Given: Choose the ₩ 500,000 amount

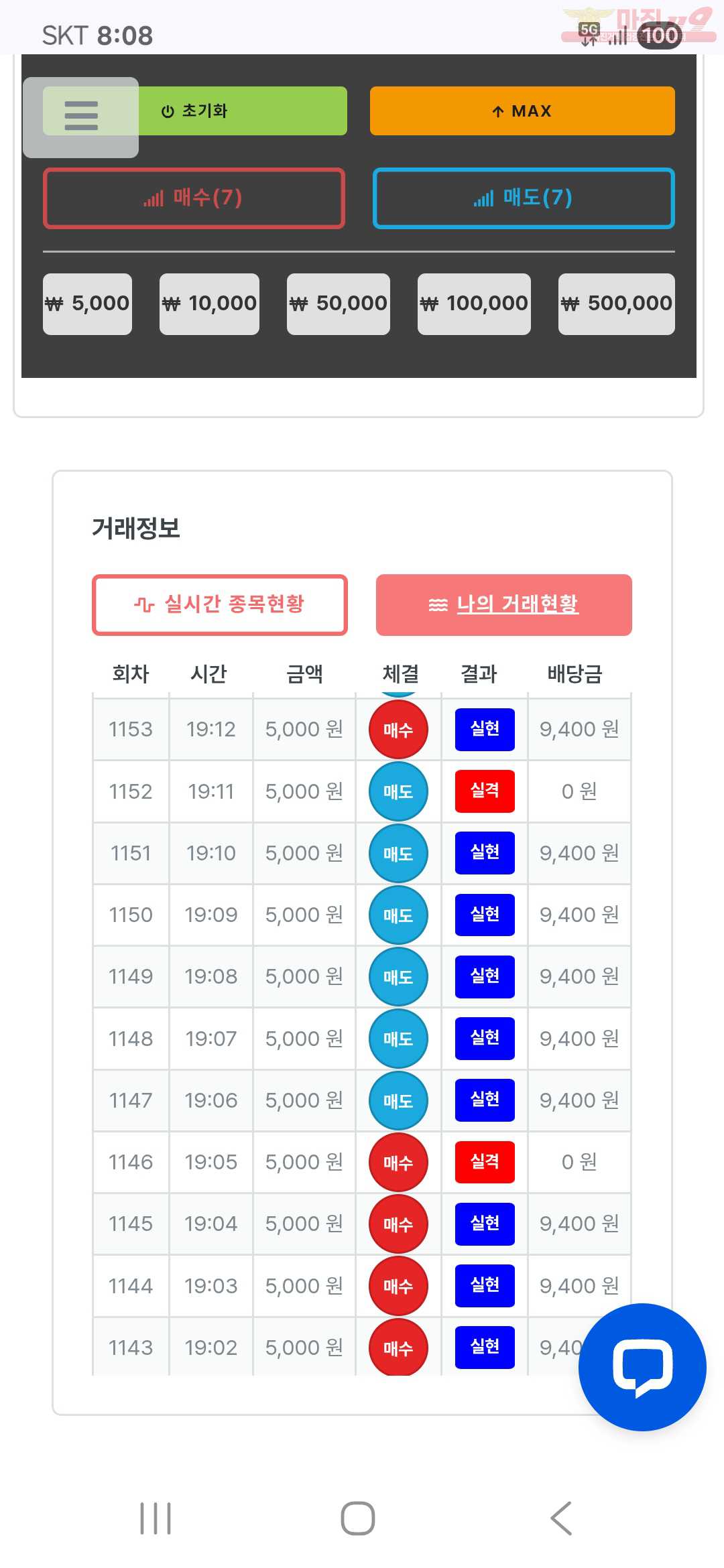Looking at the screenshot, I should pyautogui.click(x=617, y=304).
